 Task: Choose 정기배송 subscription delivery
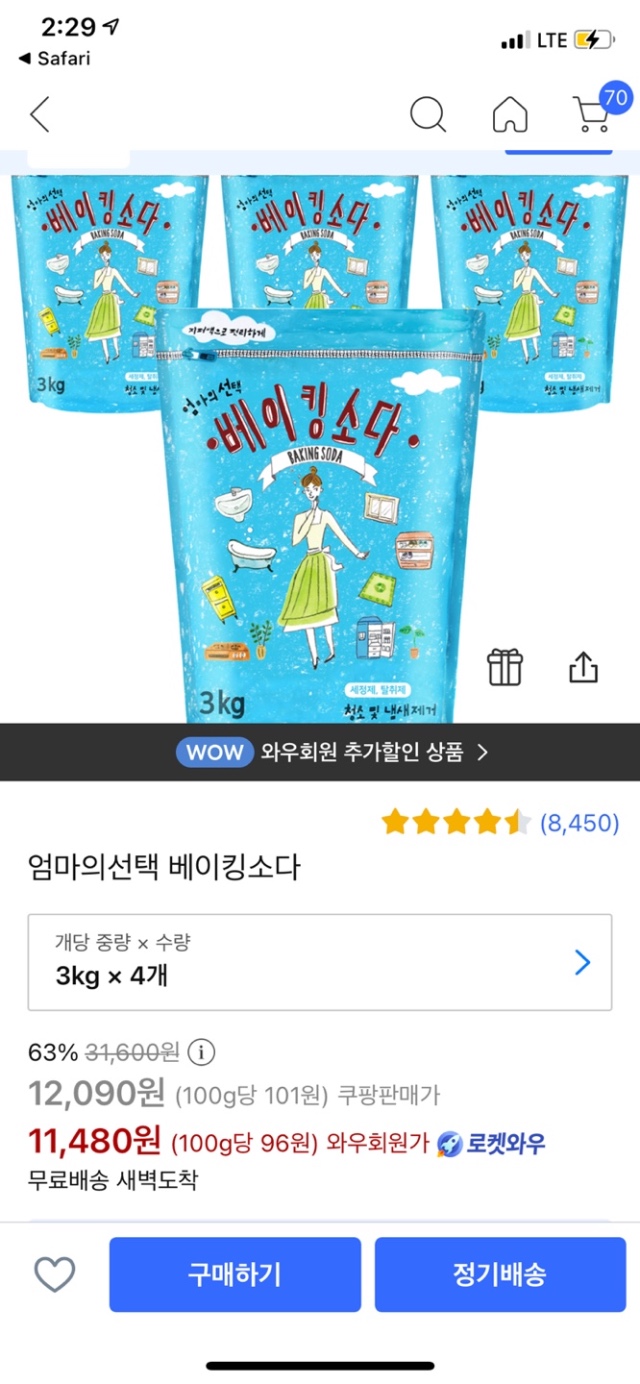[x=500, y=1274]
